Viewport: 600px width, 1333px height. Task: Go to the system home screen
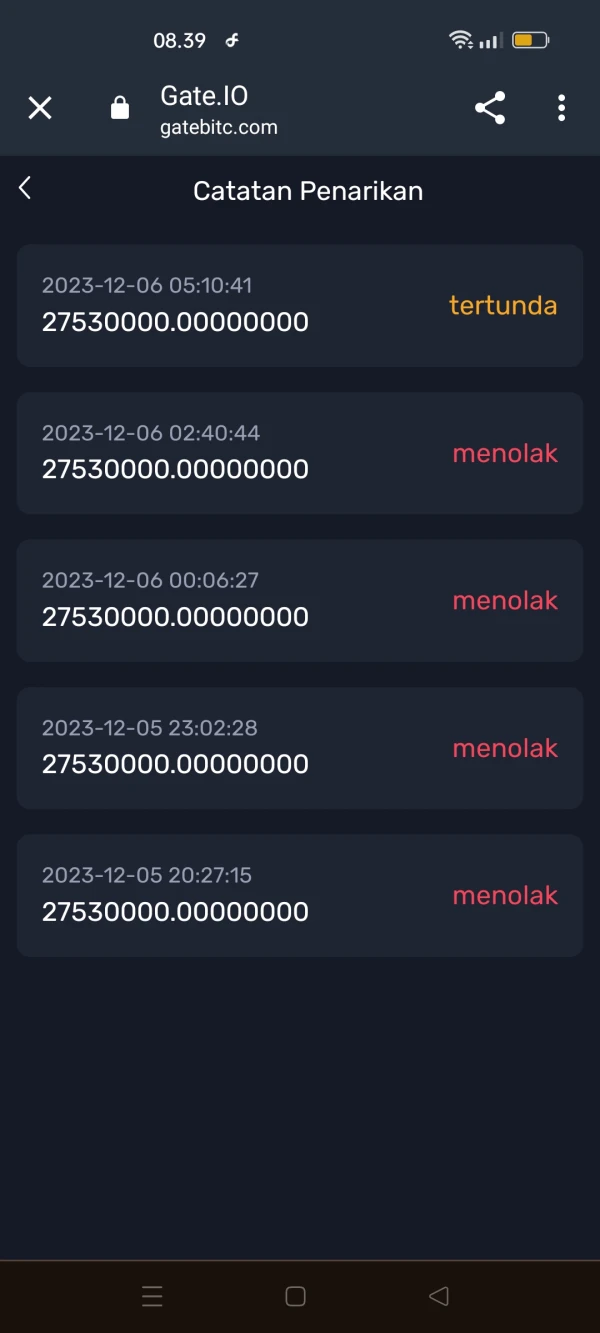pyautogui.click(x=295, y=1297)
